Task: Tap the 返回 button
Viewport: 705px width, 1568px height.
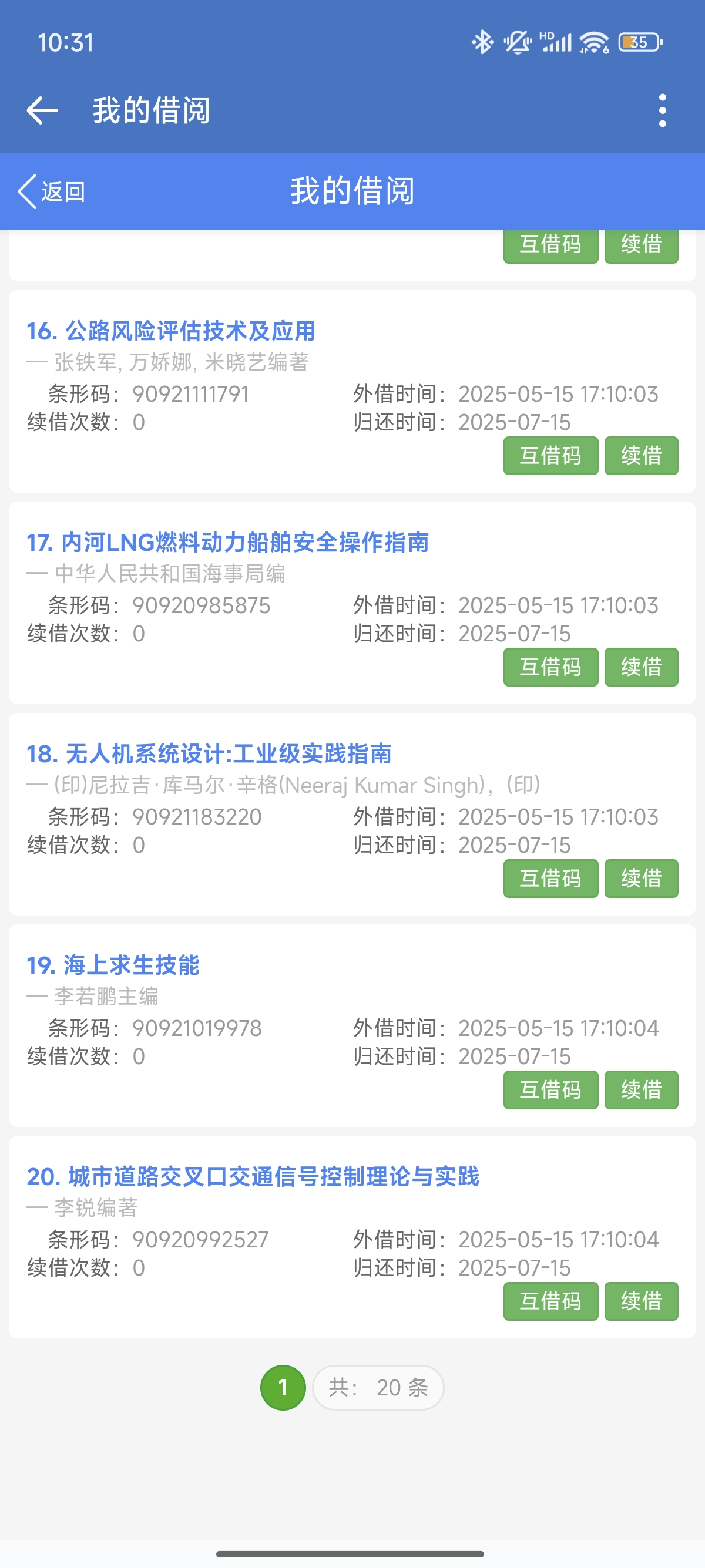Action: pos(51,191)
